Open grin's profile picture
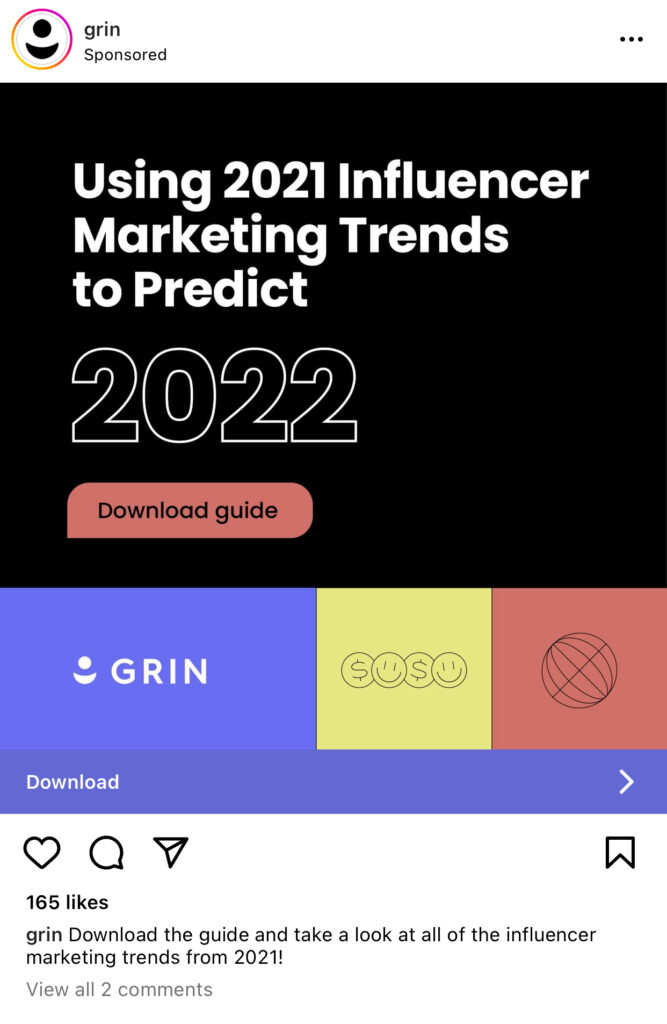Viewport: 667px width, 1024px height. tap(41, 40)
